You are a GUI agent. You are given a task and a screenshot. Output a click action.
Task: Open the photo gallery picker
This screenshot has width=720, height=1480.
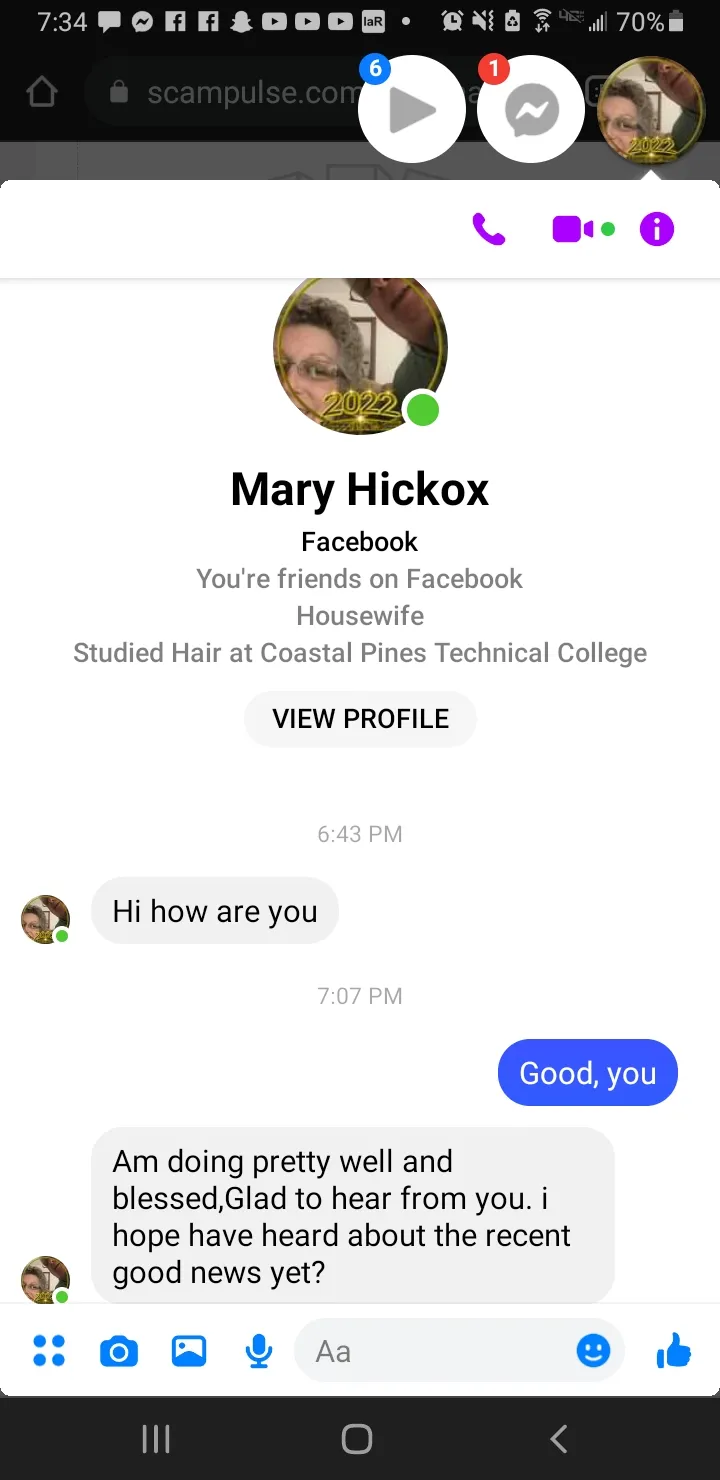pos(189,1352)
